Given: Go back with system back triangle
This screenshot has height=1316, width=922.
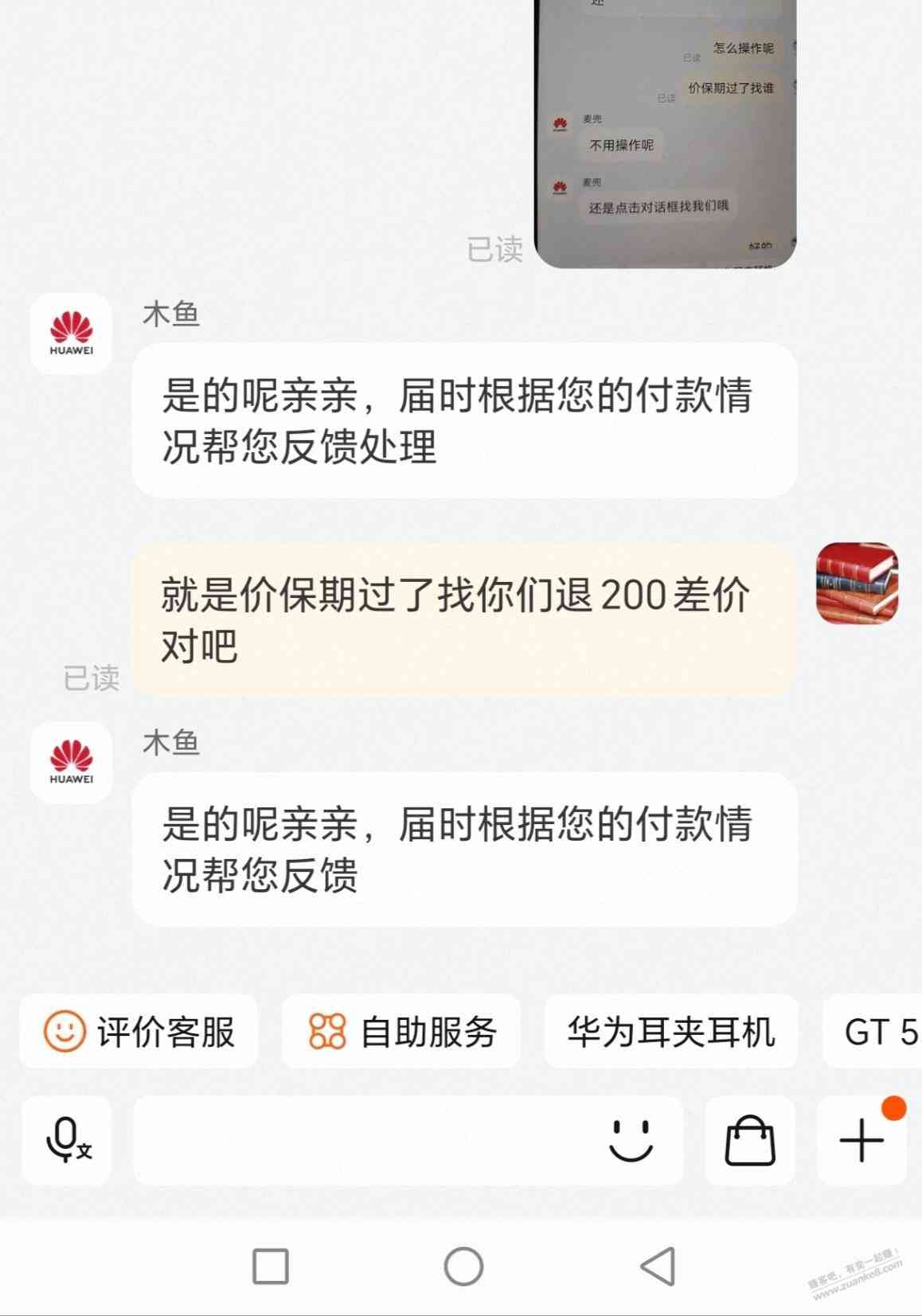Looking at the screenshot, I should click(x=658, y=1266).
